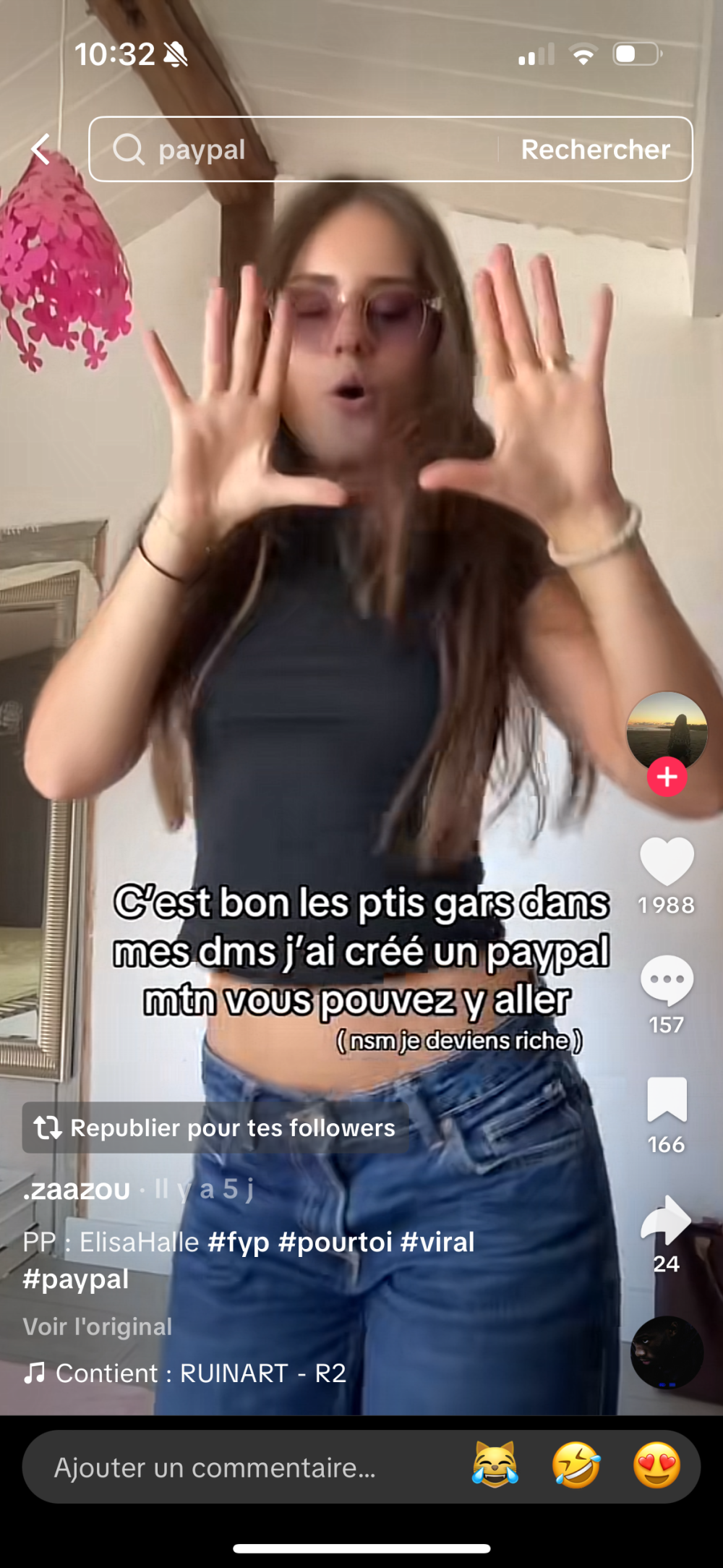Share the video with the arrow
The height and width of the screenshot is (1568, 723).
tap(667, 1219)
